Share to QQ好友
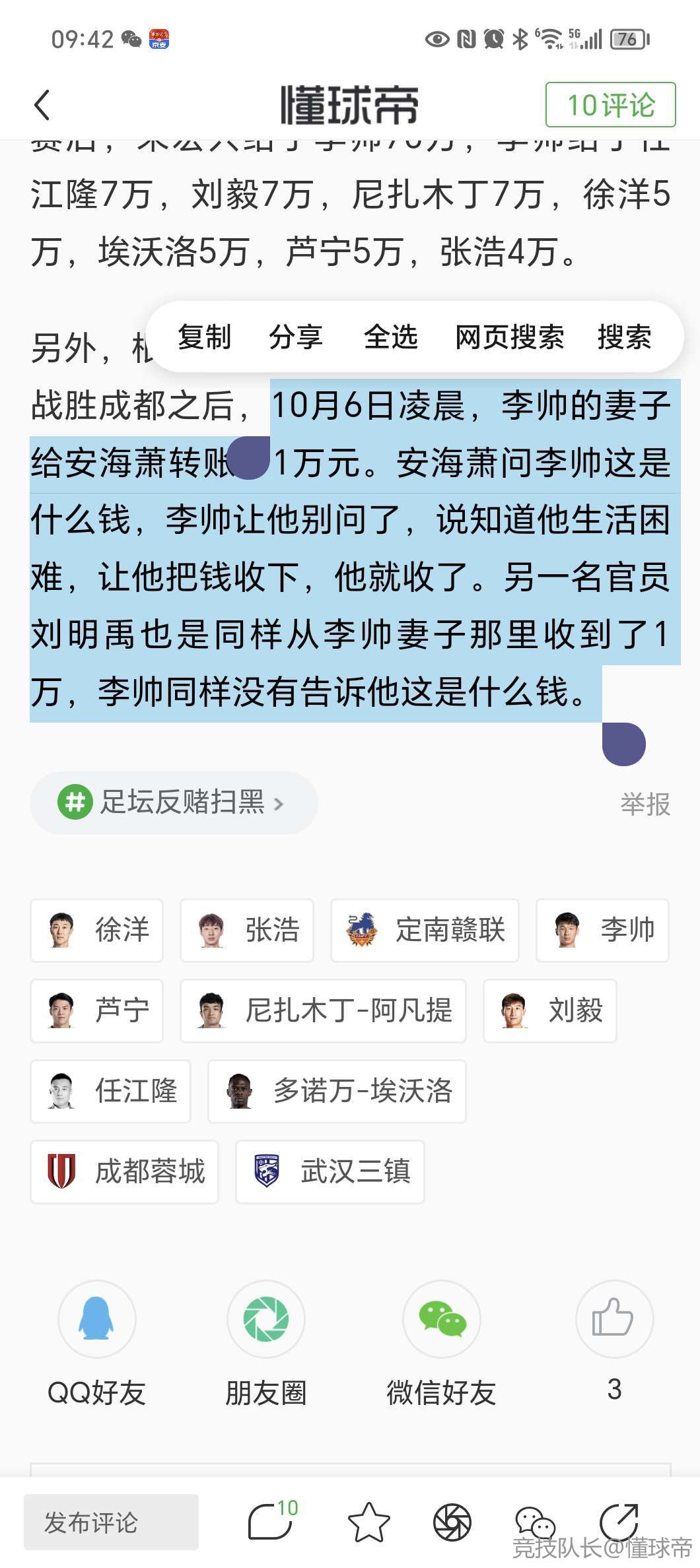Screen dimensions: 700x1568 tap(97, 1320)
